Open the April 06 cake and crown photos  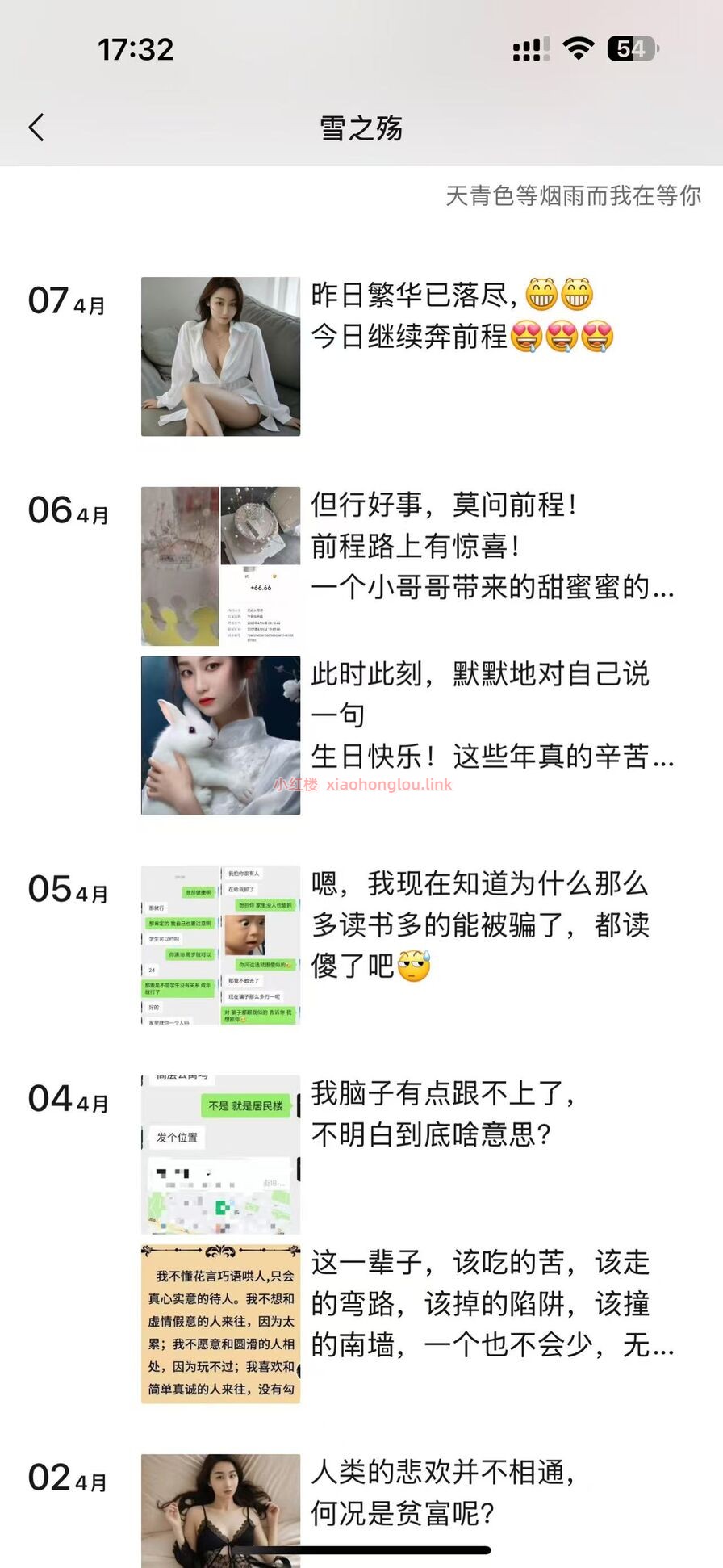pos(220,565)
